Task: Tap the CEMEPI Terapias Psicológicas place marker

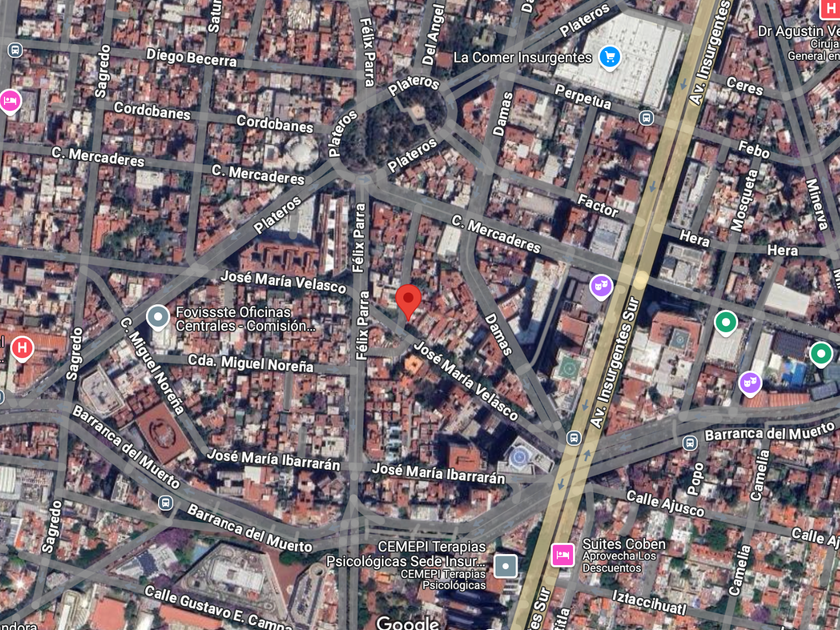Action: (506, 566)
